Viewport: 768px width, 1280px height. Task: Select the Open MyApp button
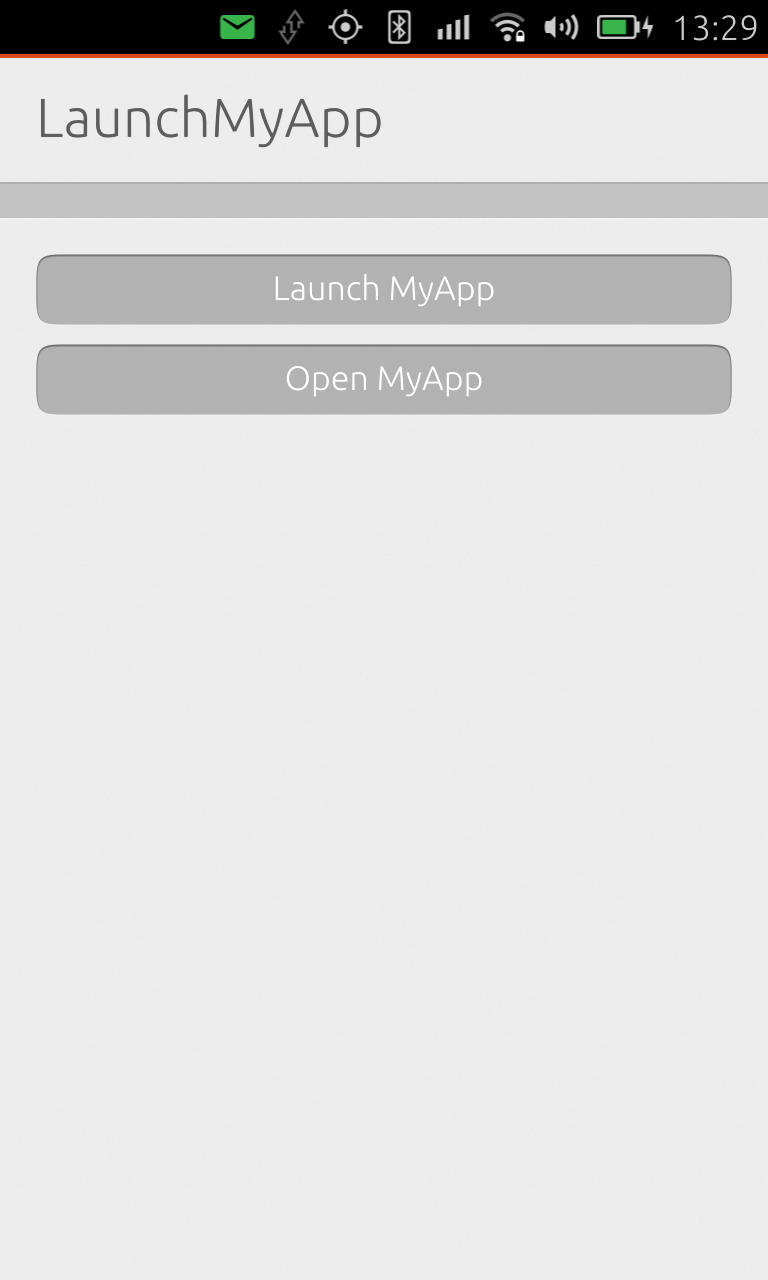[384, 379]
